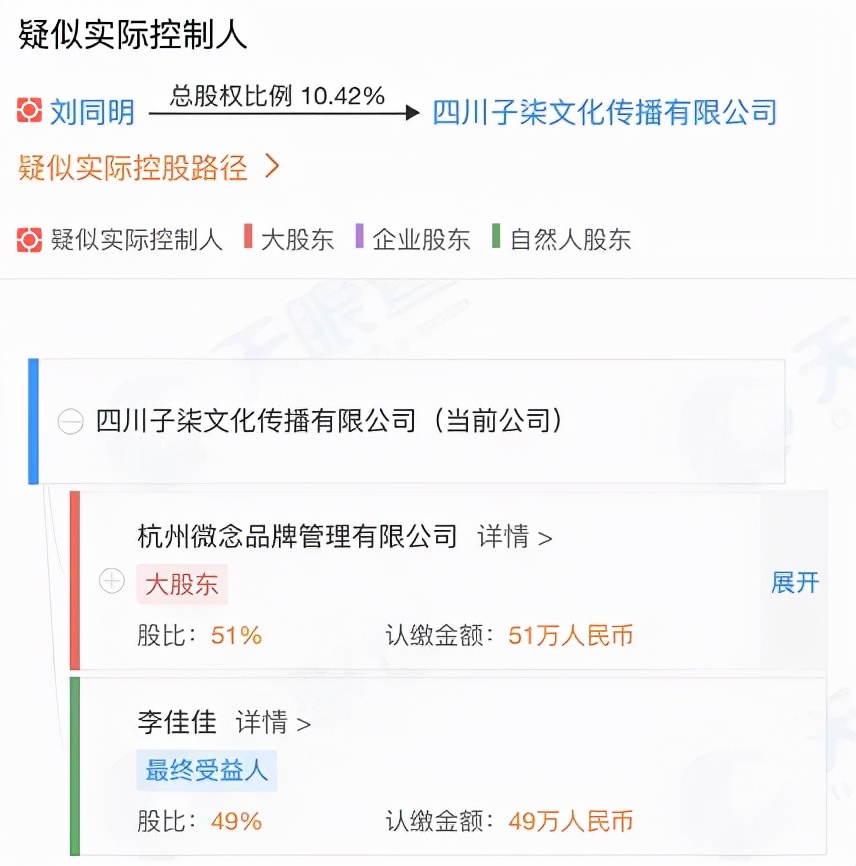The width and height of the screenshot is (856, 866).
Task: Open 刘同明's profile link
Action: pyautogui.click(x=92, y=112)
